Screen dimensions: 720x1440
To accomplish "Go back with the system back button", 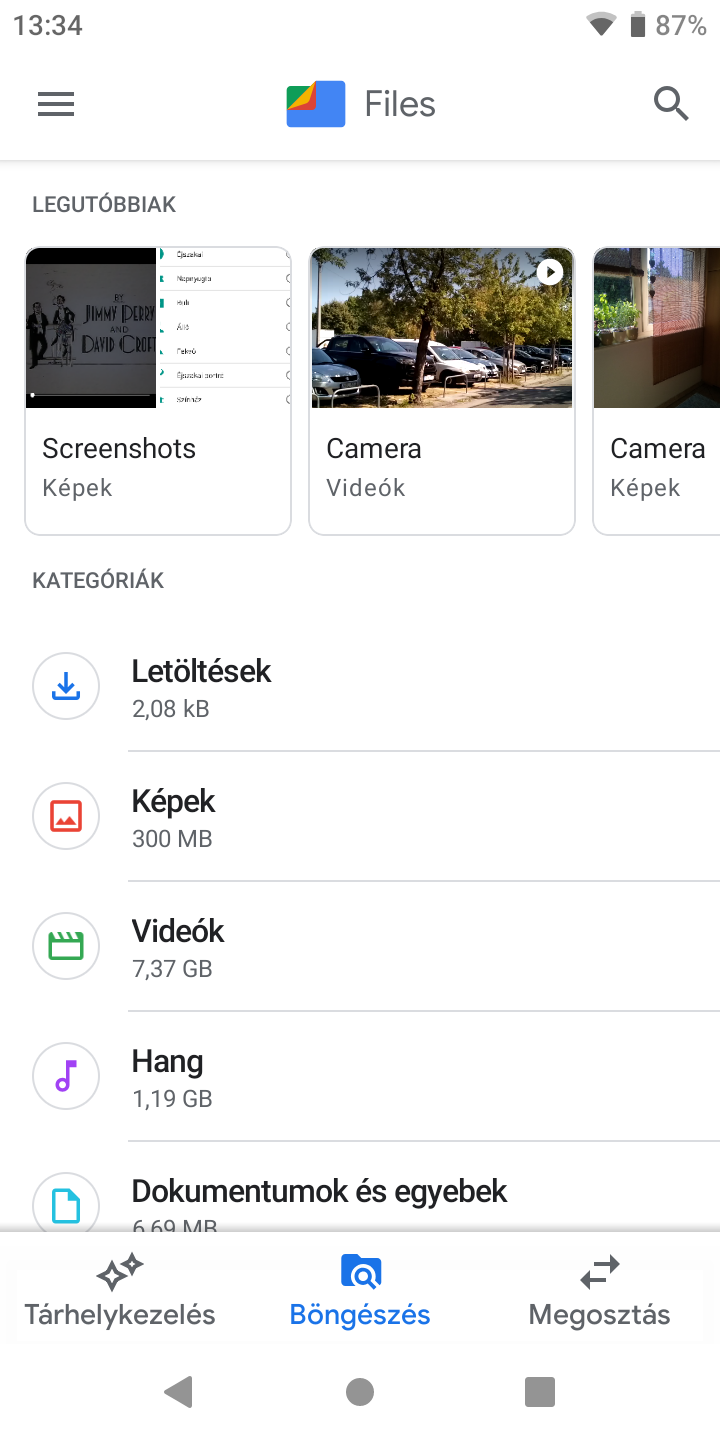I will (179, 1392).
